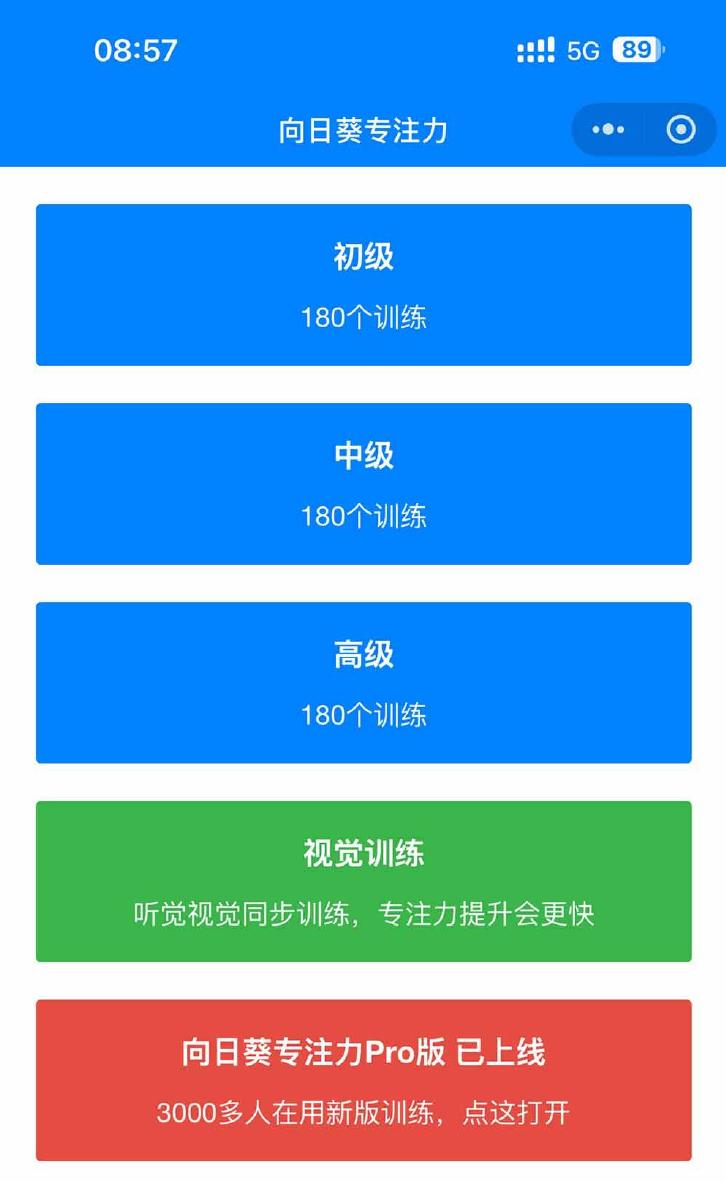The image size is (726, 1183).
Task: Open the red 向日葵专注力Pro版 banner
Action: pyautogui.click(x=363, y=1080)
